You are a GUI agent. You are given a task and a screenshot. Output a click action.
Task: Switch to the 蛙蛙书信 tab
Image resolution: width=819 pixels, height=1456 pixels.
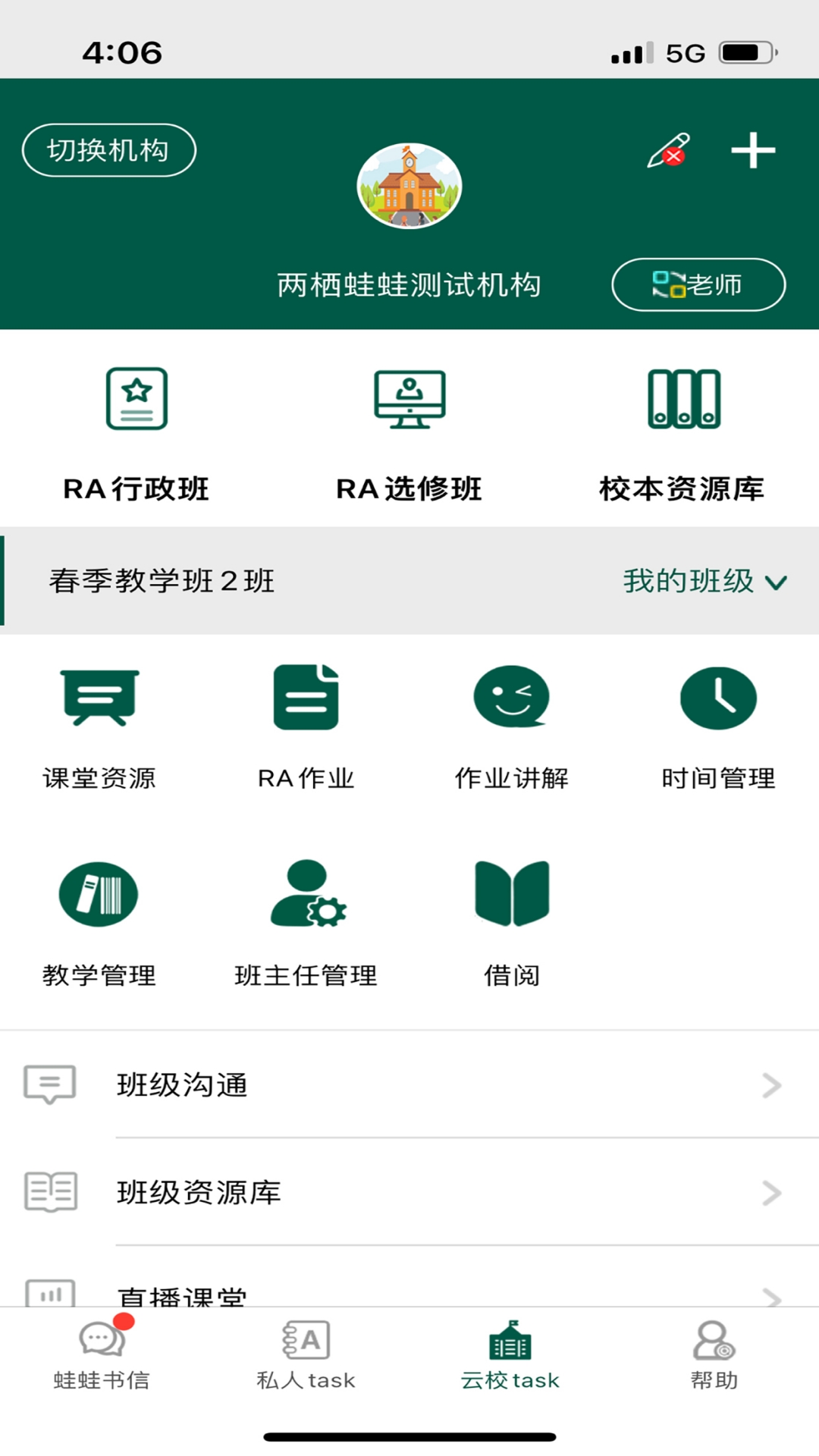tap(101, 1357)
